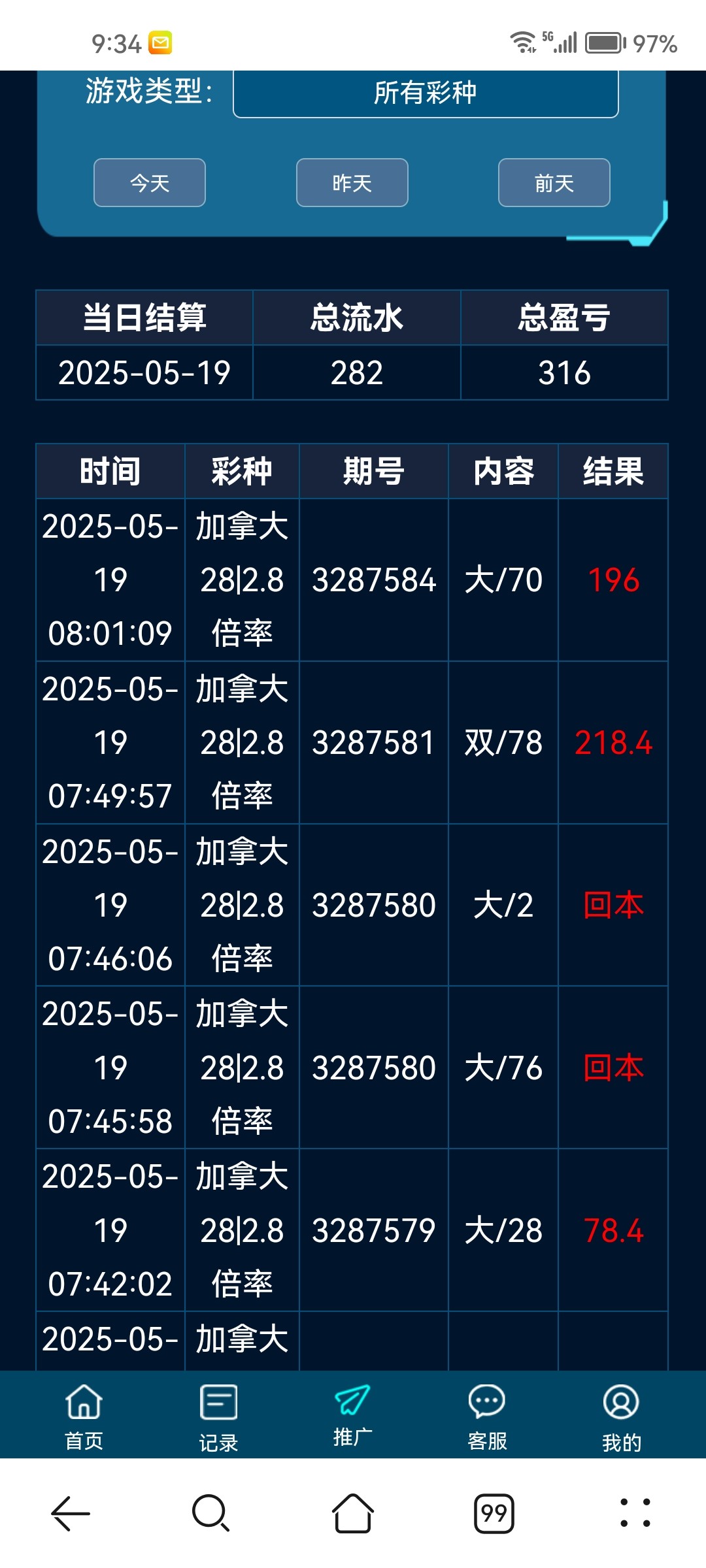The image size is (706, 1568).
Task: Switch to the 记录 tab
Action: coord(218,1416)
